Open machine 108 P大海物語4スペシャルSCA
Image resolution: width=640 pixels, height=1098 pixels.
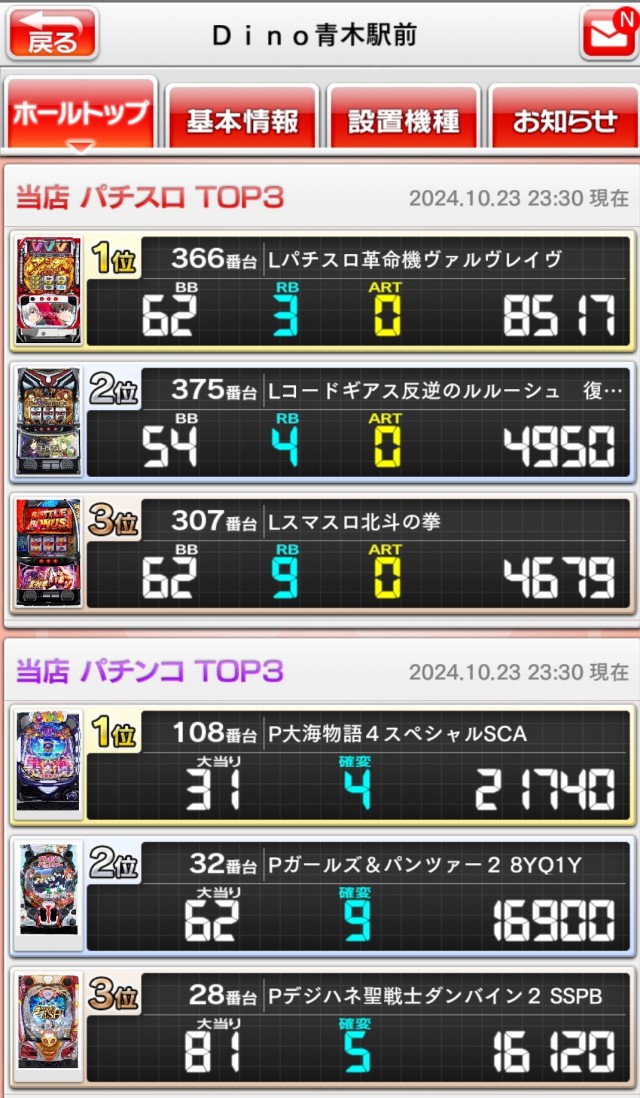click(x=320, y=764)
